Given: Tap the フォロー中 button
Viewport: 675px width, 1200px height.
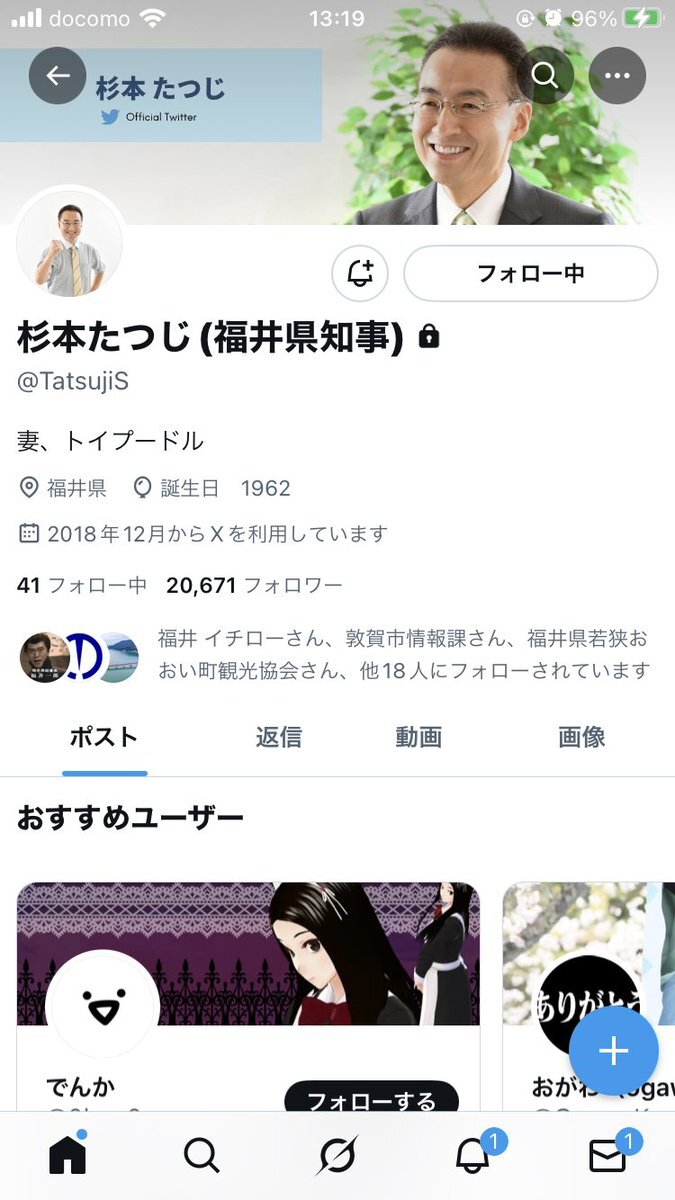Looking at the screenshot, I should tap(530, 274).
